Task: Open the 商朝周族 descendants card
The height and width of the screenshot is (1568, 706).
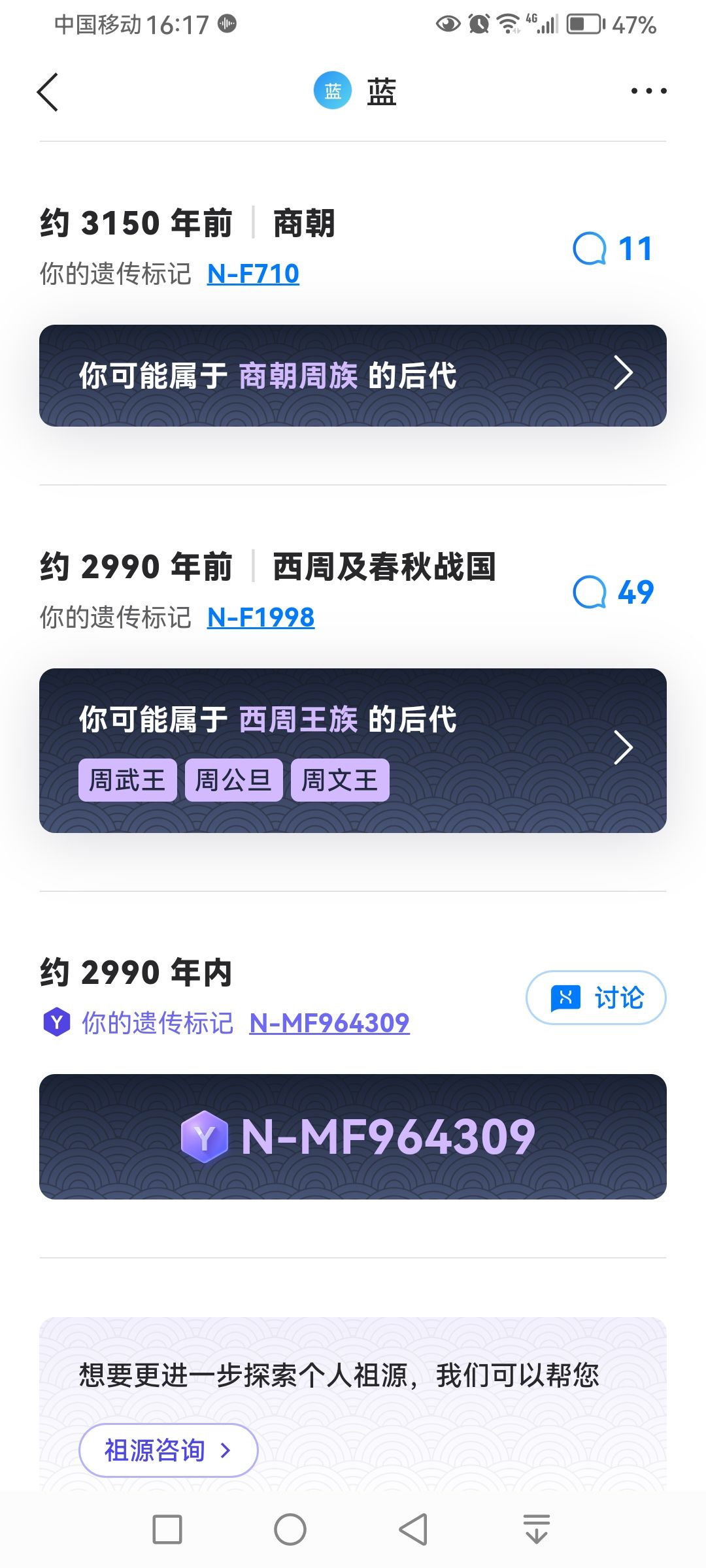Action: tap(353, 376)
